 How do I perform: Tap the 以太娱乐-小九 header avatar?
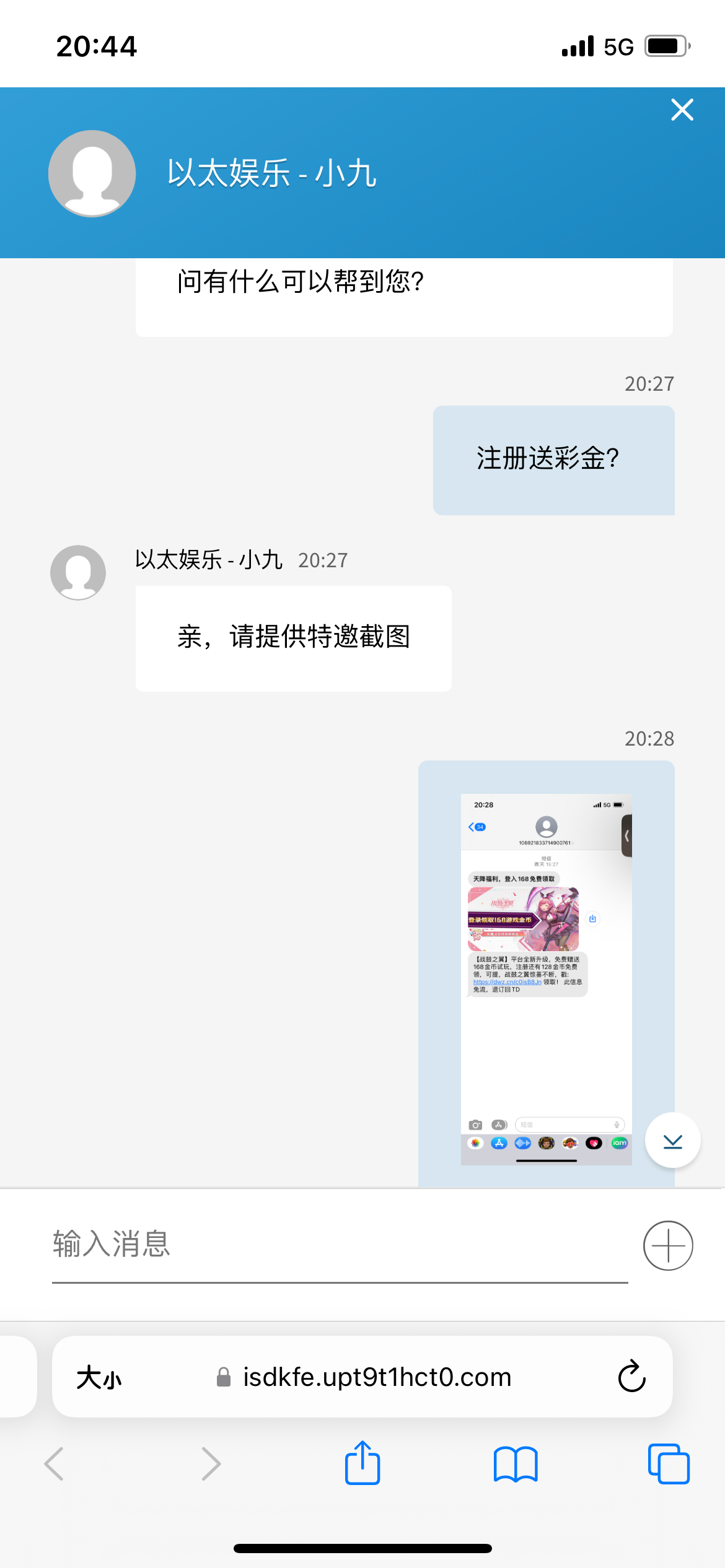click(92, 174)
